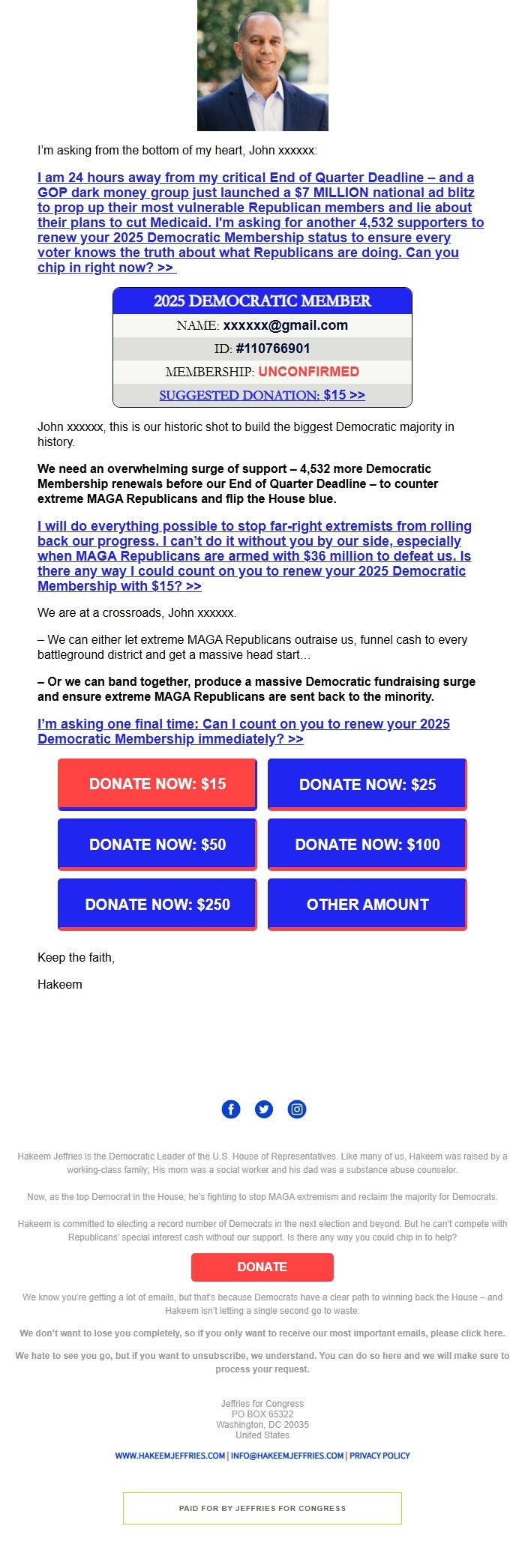Select the Donate Now $50 button

pos(157,844)
